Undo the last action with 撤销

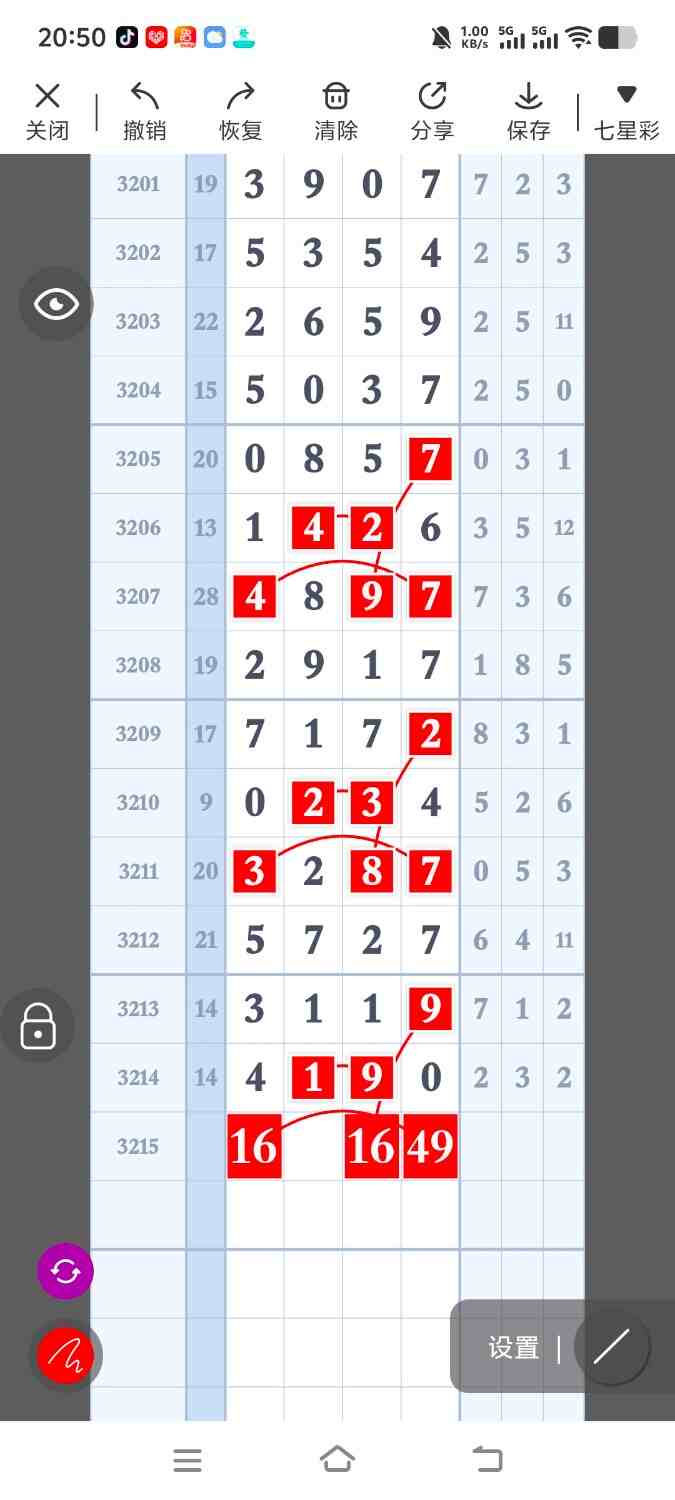(144, 111)
